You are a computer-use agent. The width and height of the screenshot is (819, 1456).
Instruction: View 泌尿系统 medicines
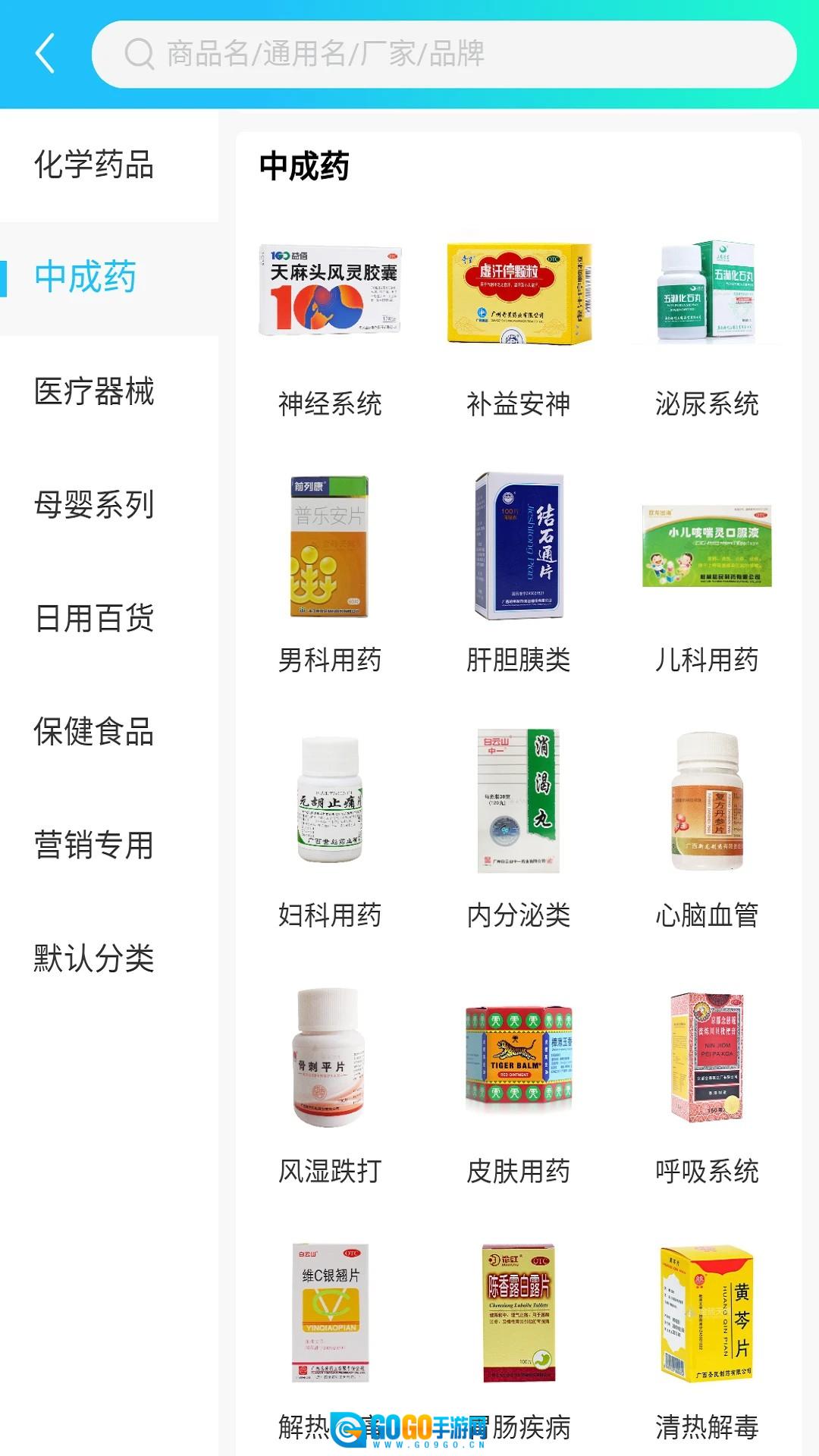point(707,326)
